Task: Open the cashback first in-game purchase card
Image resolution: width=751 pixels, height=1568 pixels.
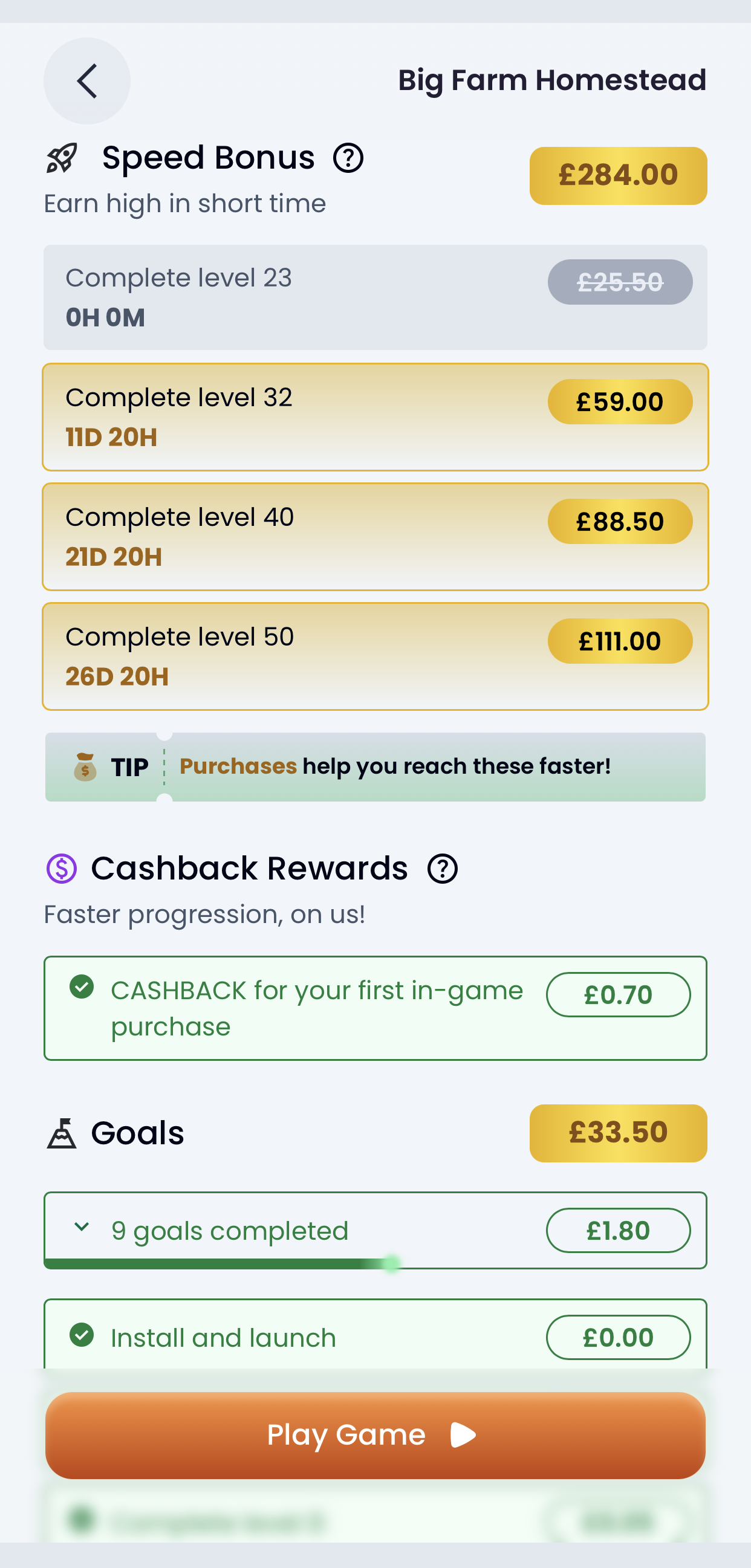Action: [x=375, y=1008]
